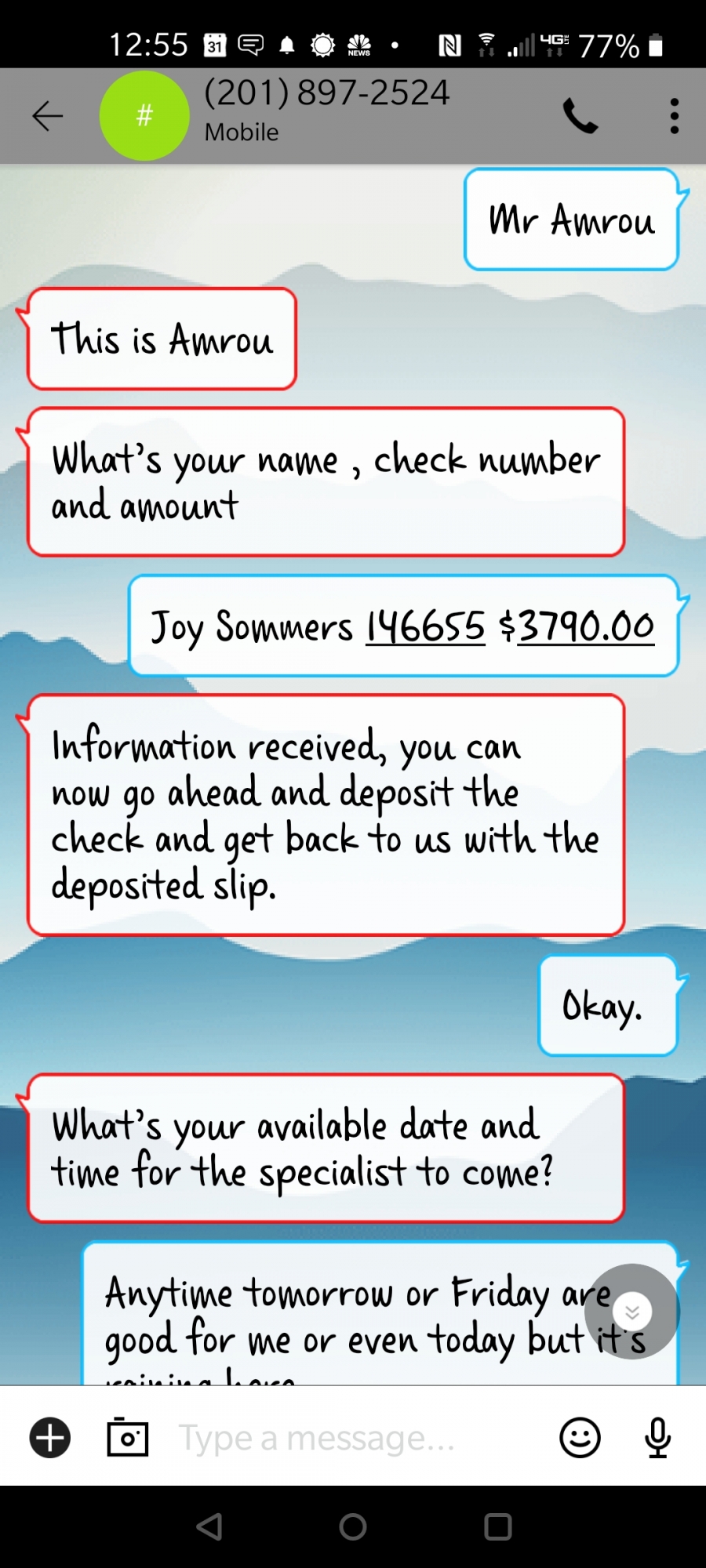The height and width of the screenshot is (1568, 706).
Task: Open recent apps from the navigation bar
Action: tap(498, 1526)
